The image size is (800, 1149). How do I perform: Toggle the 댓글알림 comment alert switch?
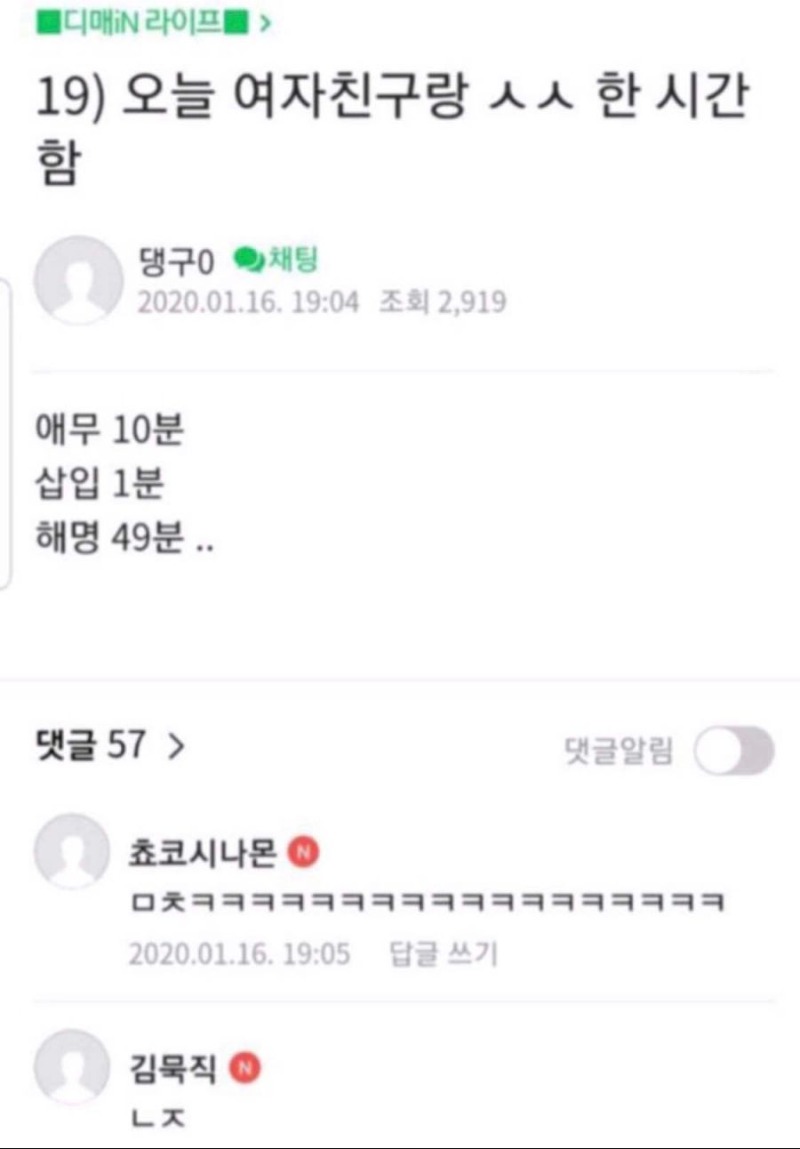click(733, 751)
